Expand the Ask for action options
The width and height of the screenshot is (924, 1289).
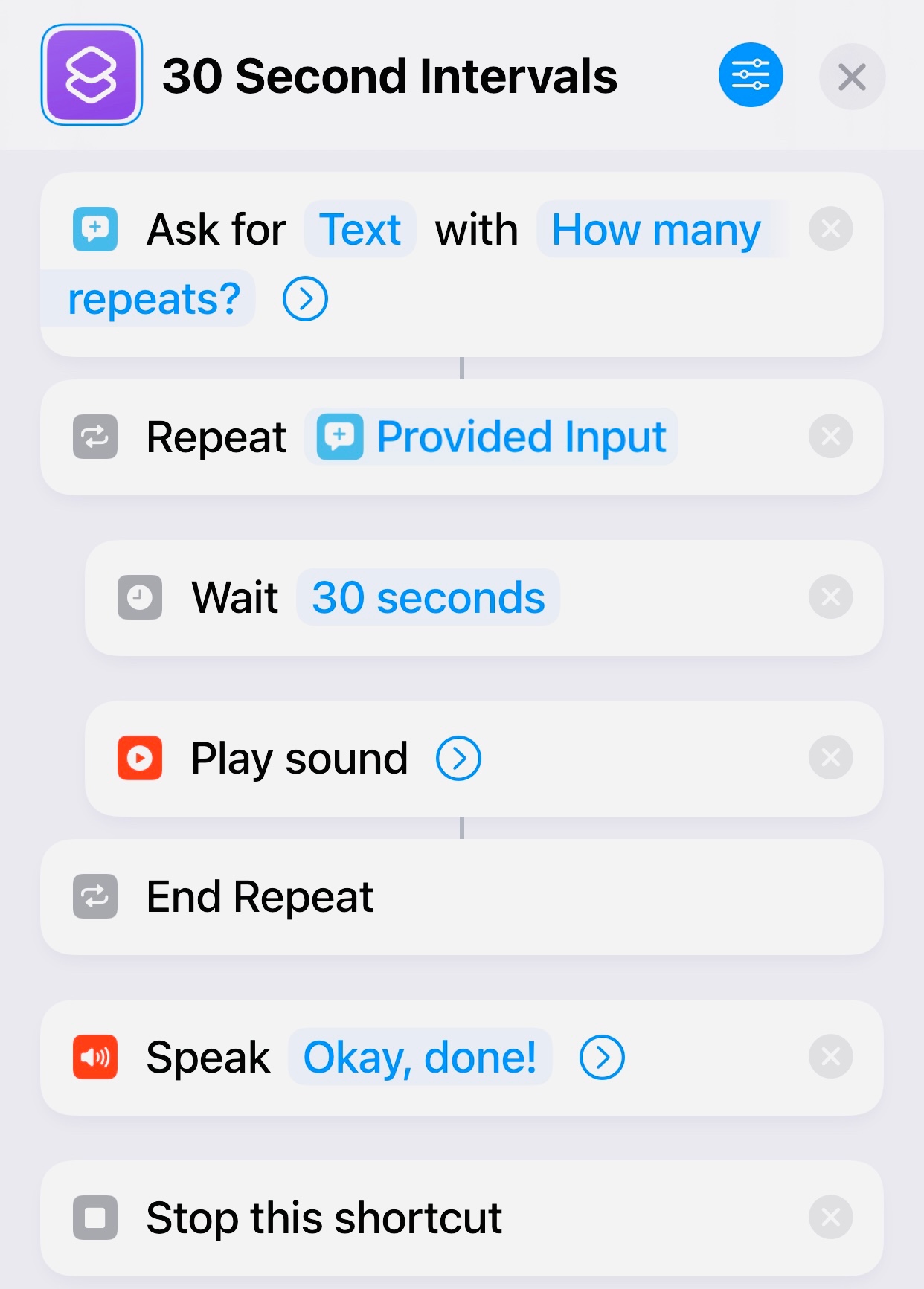point(305,299)
